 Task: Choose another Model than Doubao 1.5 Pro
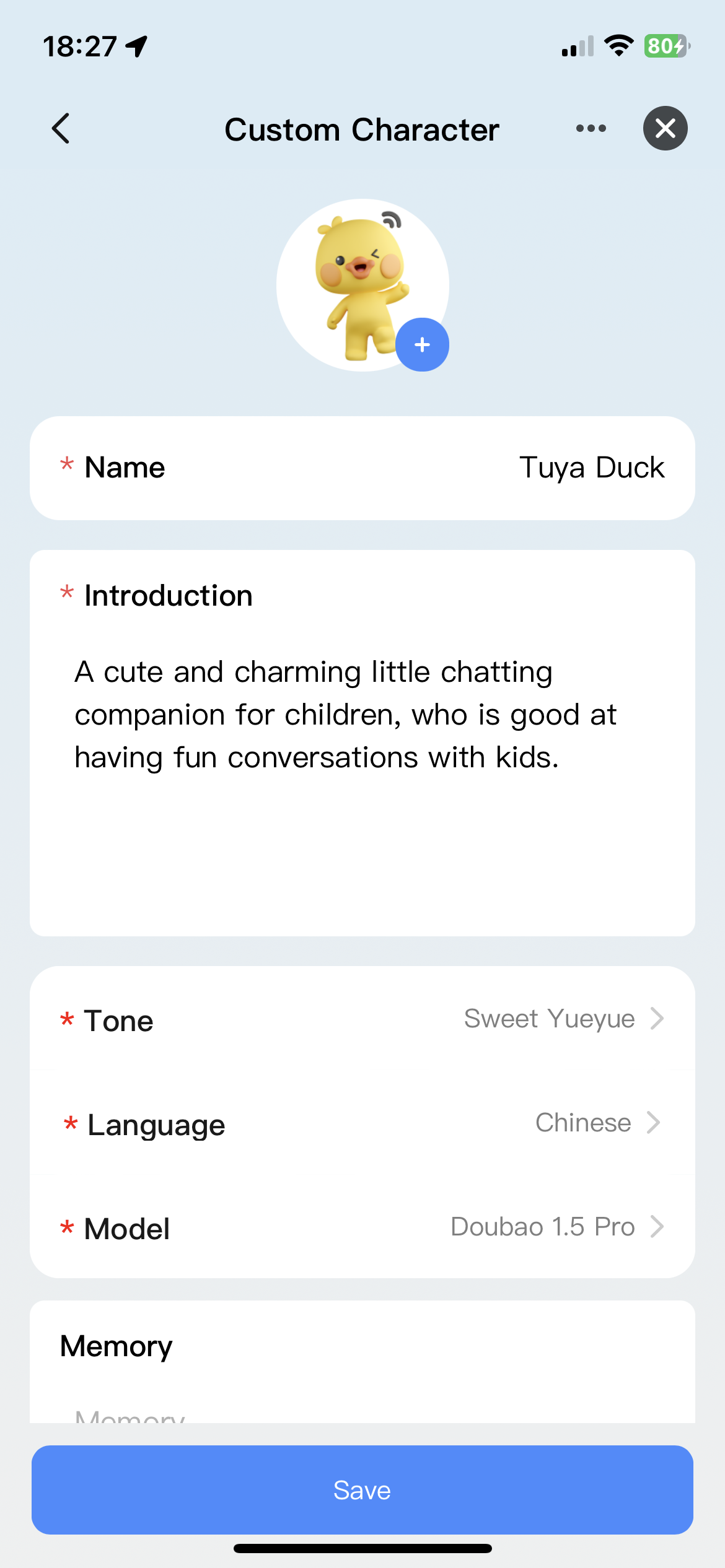pos(362,1227)
